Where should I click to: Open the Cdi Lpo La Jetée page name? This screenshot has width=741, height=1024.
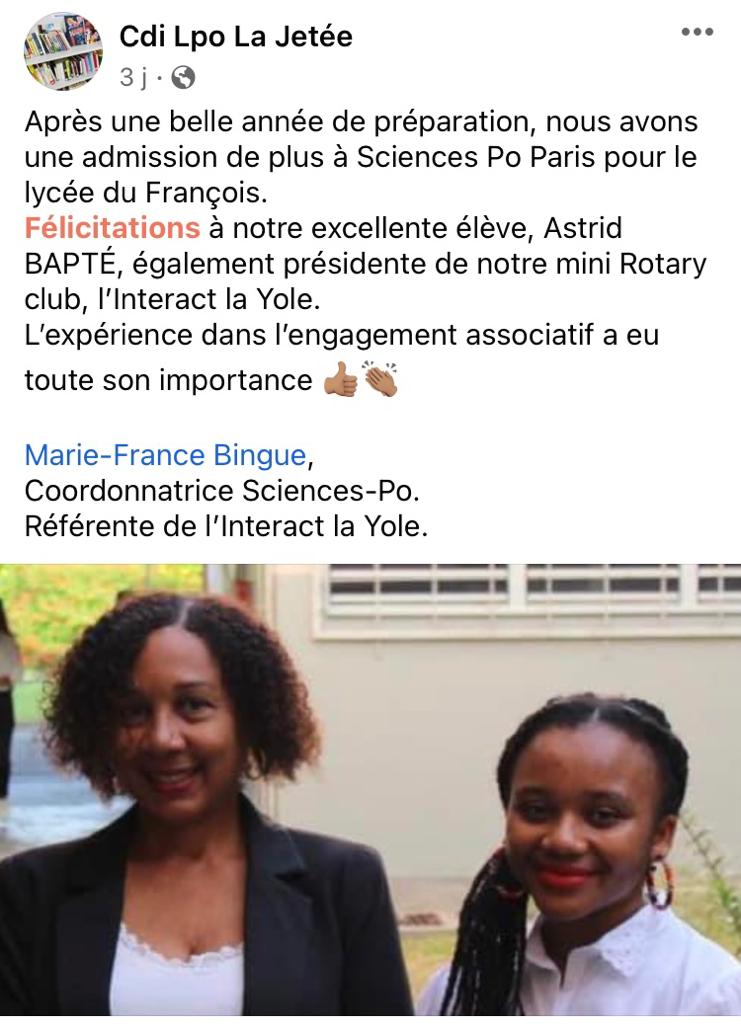click(236, 37)
